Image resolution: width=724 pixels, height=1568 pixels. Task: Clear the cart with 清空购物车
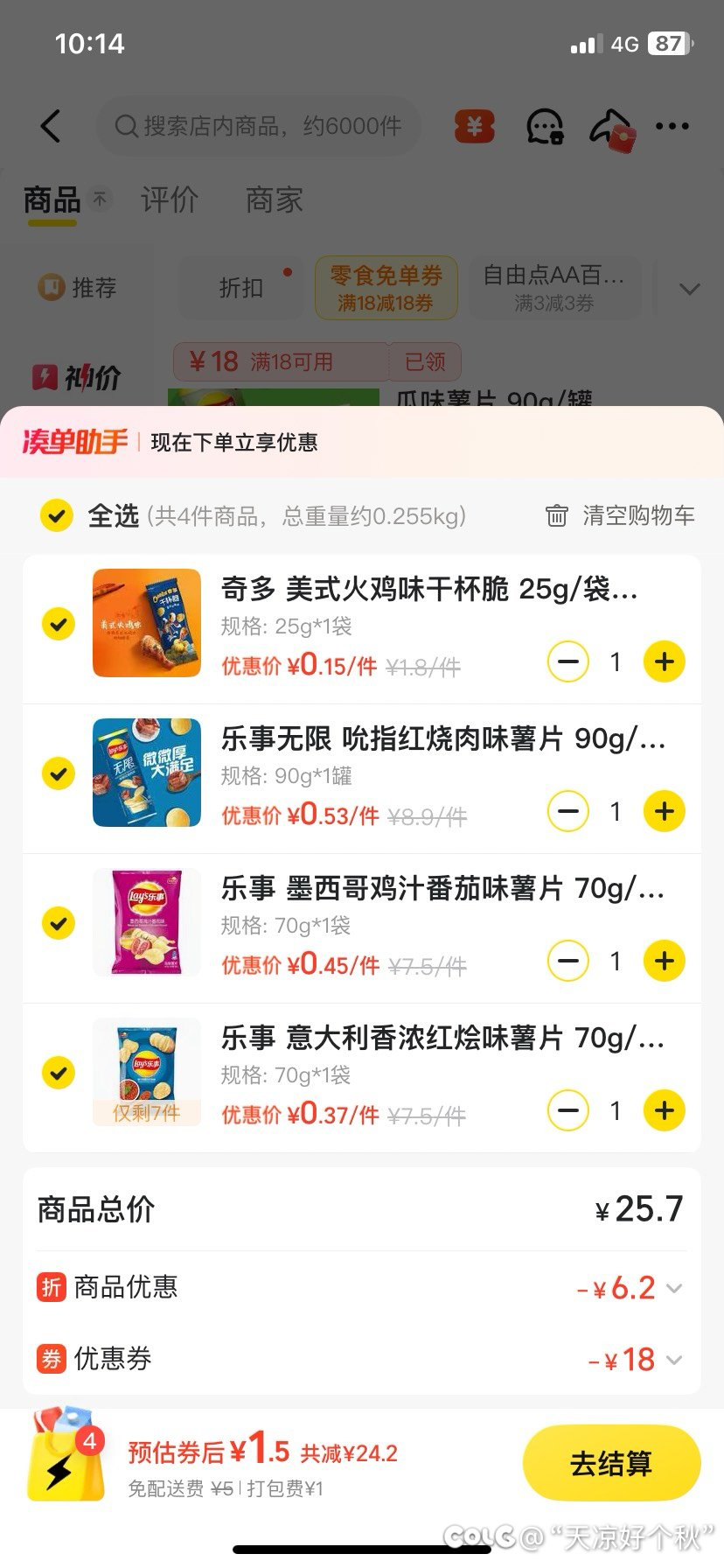click(x=620, y=515)
